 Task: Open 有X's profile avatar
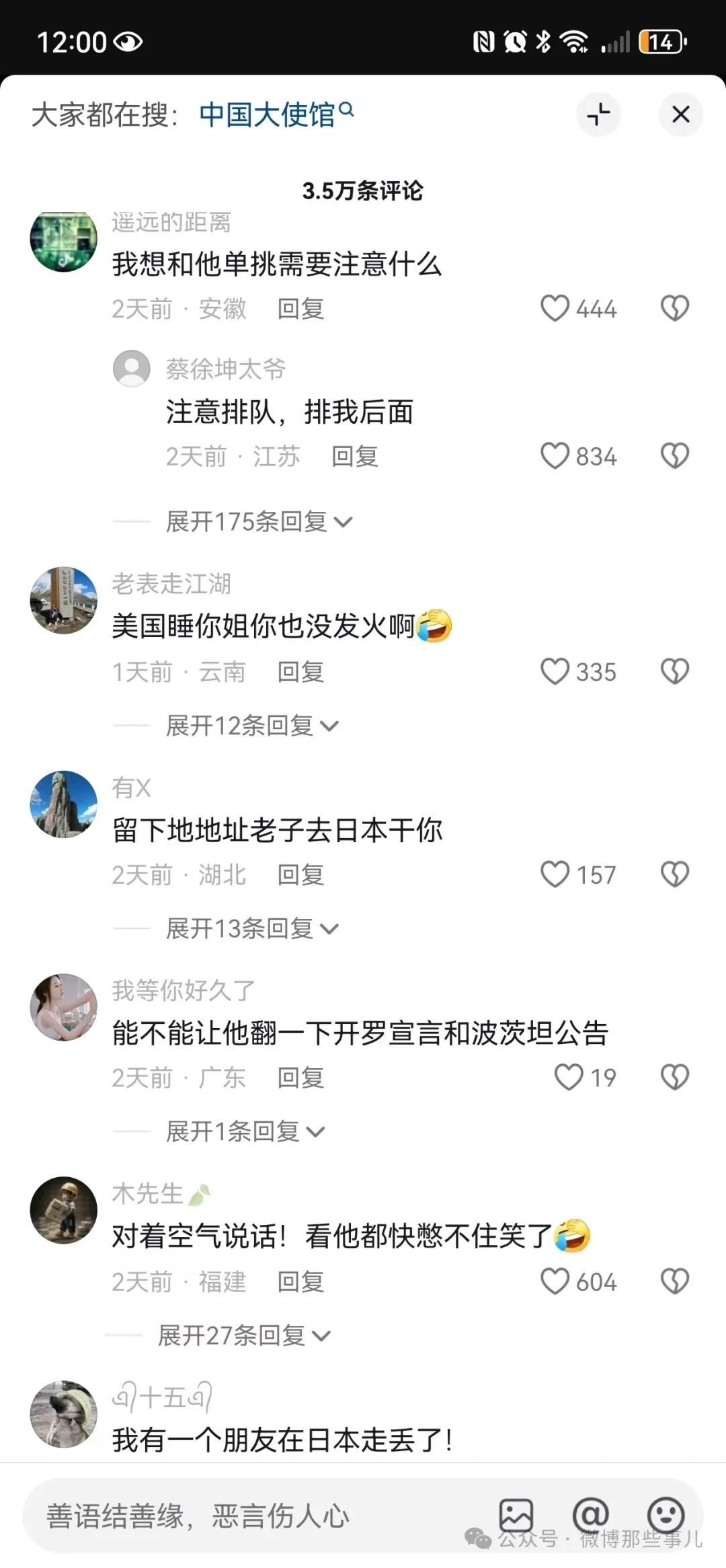tap(64, 804)
